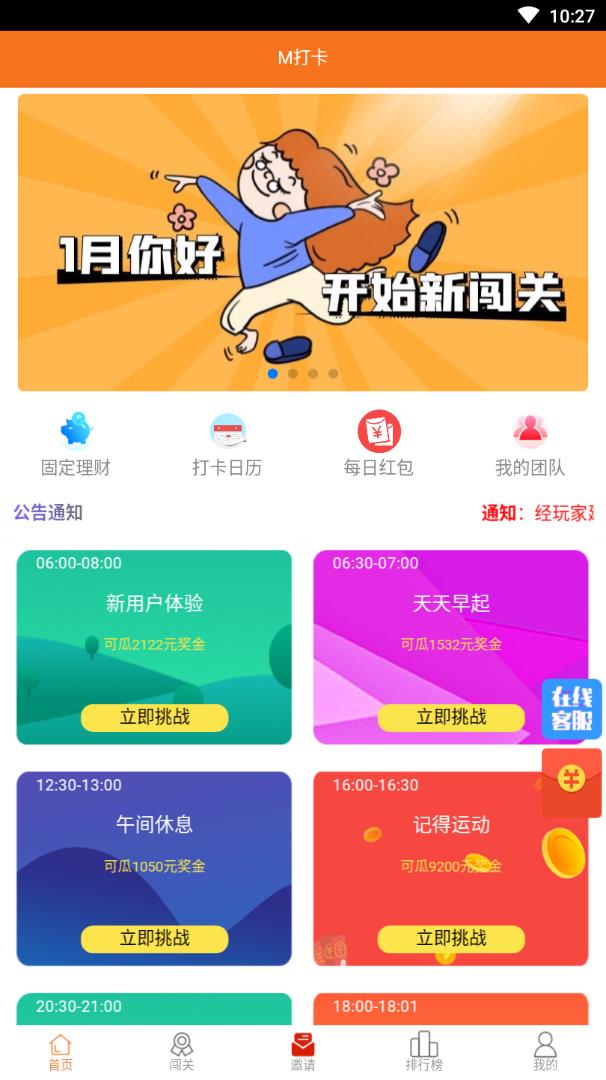Switch to the 排行榜 tab
The image size is (606, 1080).
[424, 1052]
